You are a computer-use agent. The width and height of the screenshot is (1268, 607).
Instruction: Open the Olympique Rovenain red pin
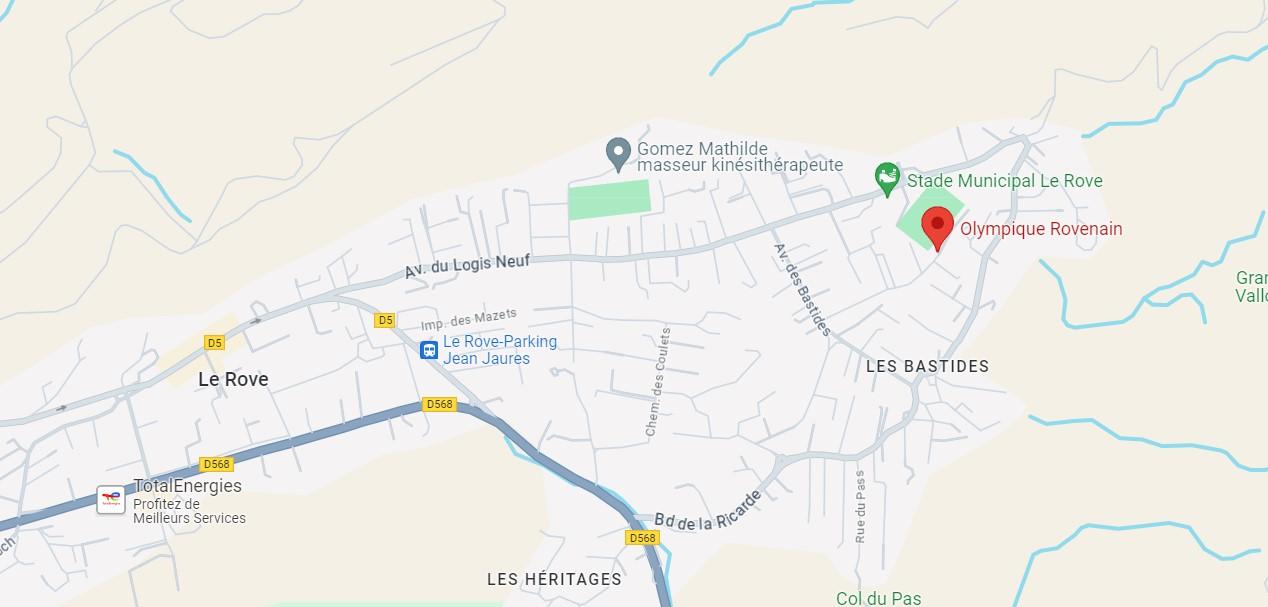click(937, 226)
